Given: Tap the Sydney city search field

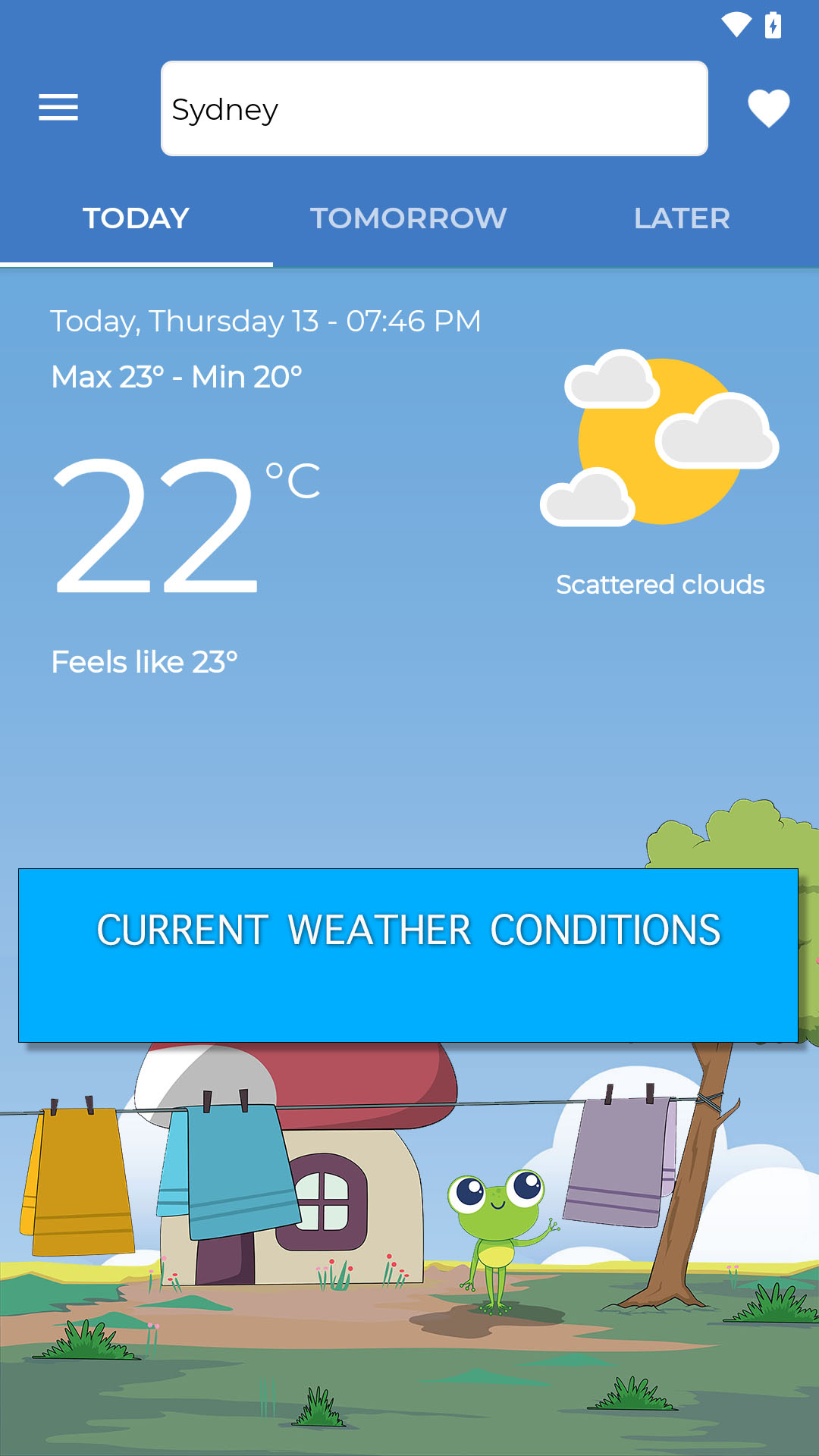Looking at the screenshot, I should click(x=434, y=108).
